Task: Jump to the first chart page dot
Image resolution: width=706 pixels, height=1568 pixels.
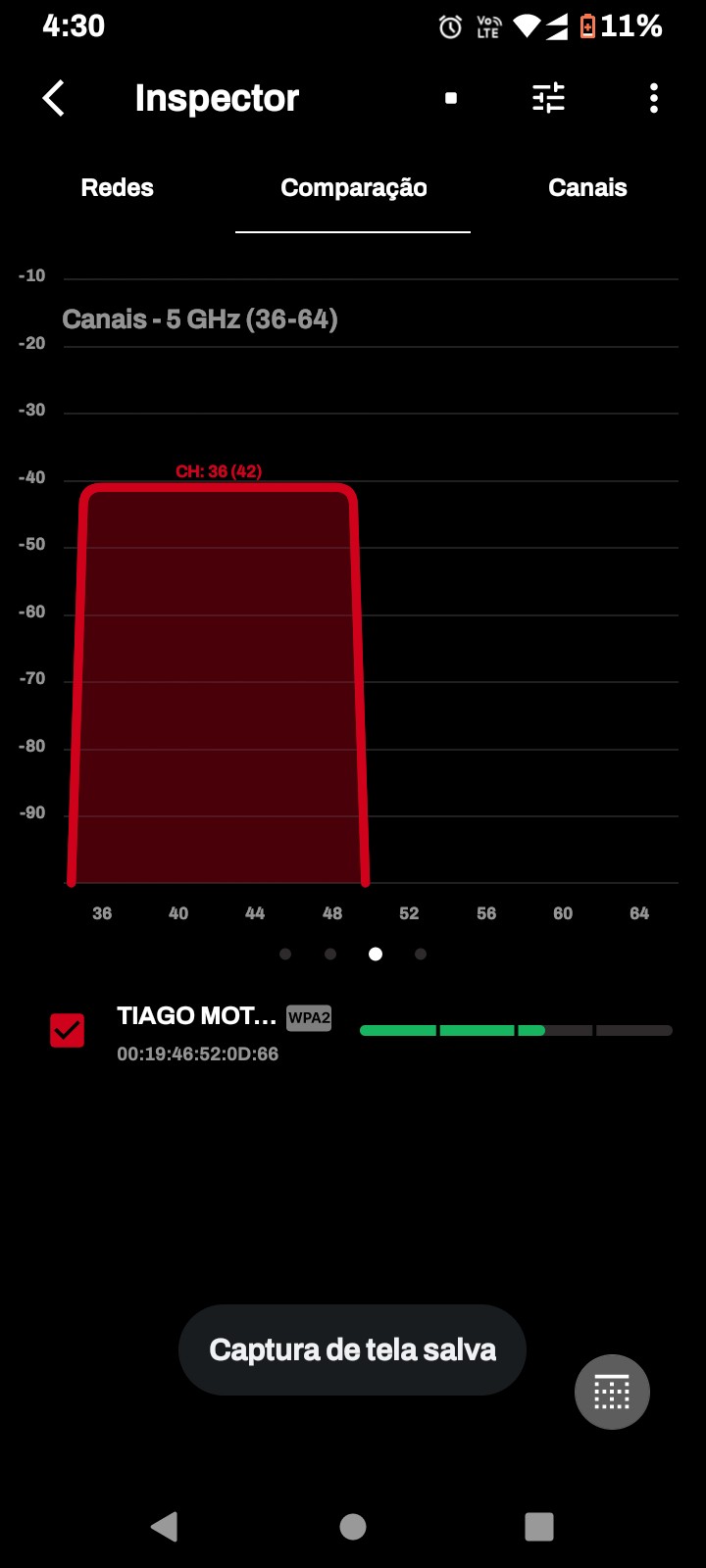Action: [x=285, y=954]
